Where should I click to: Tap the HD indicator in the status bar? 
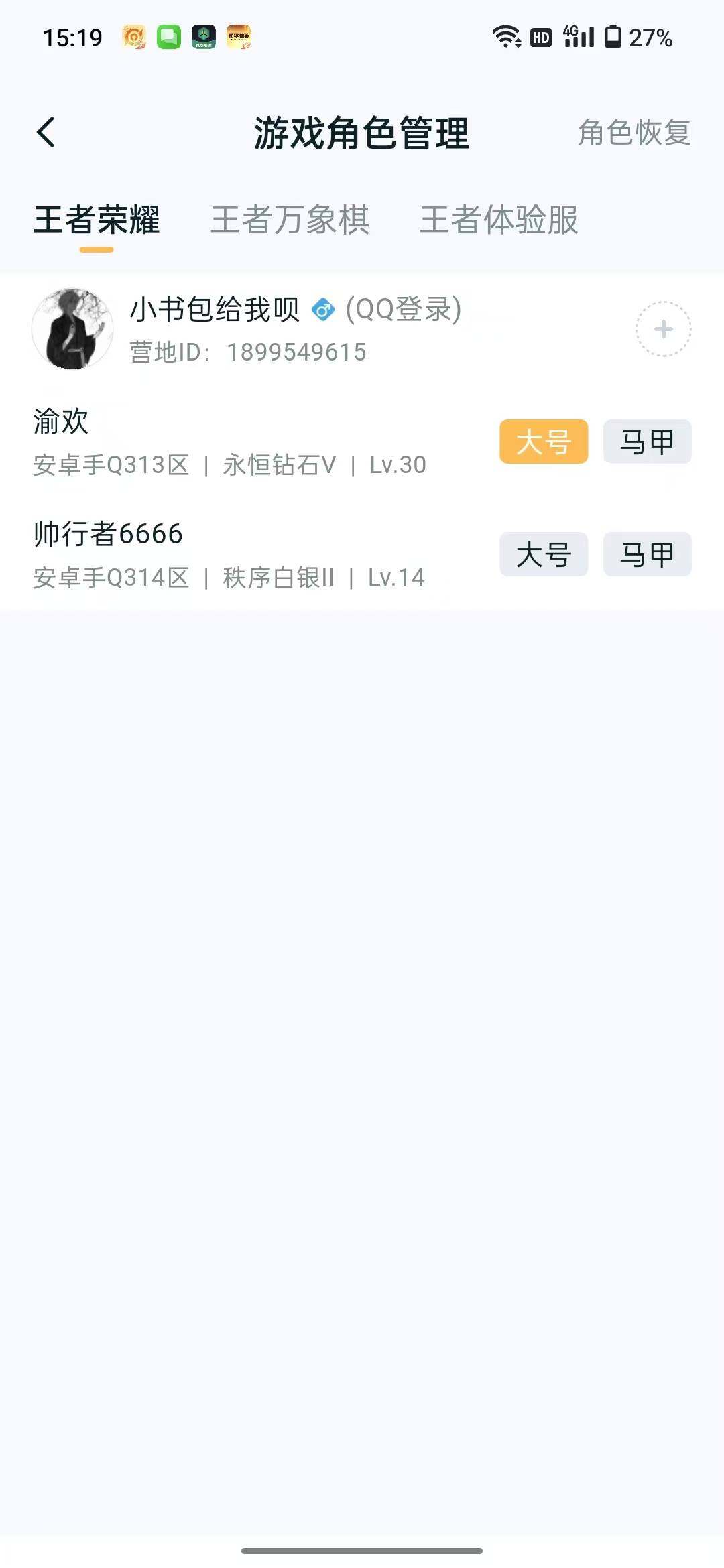540,38
